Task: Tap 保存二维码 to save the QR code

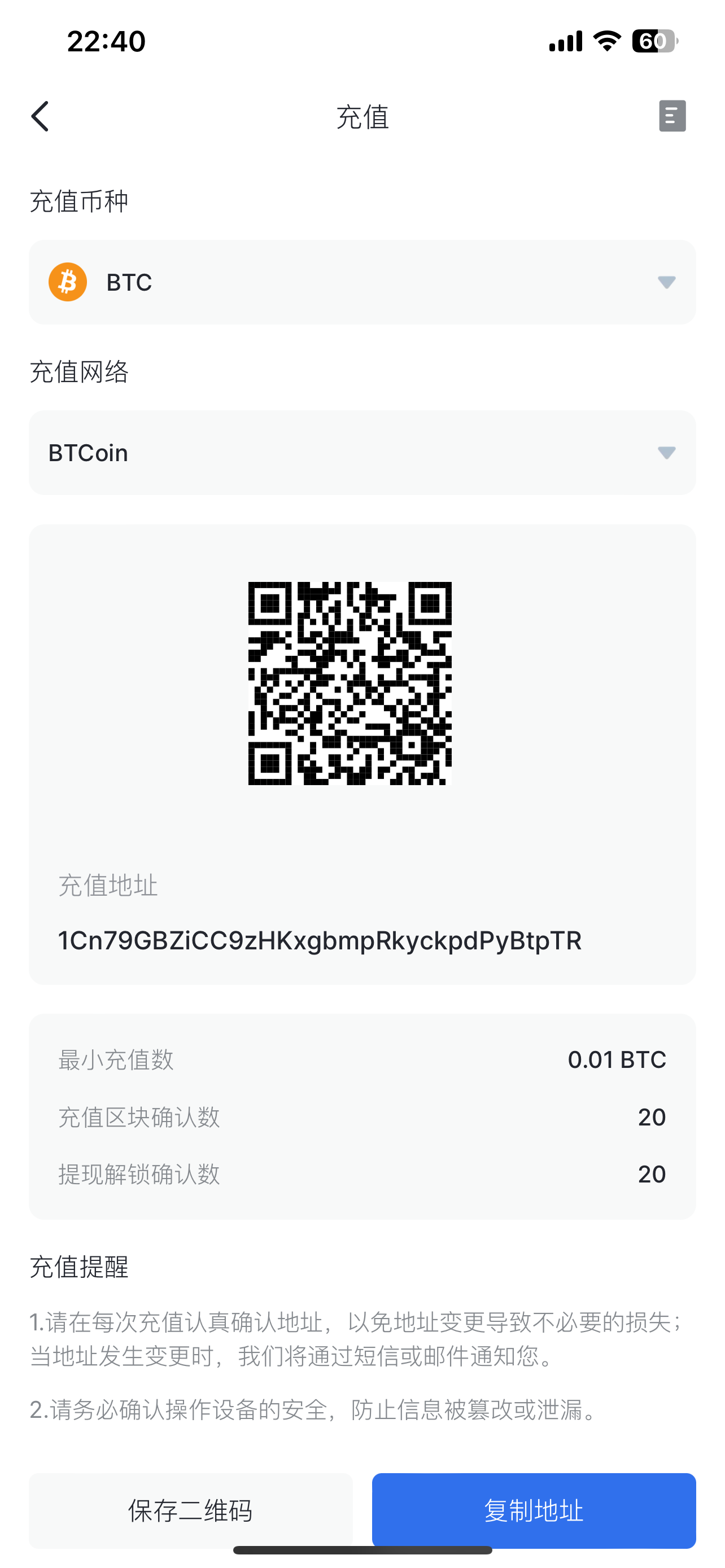Action: click(190, 1510)
